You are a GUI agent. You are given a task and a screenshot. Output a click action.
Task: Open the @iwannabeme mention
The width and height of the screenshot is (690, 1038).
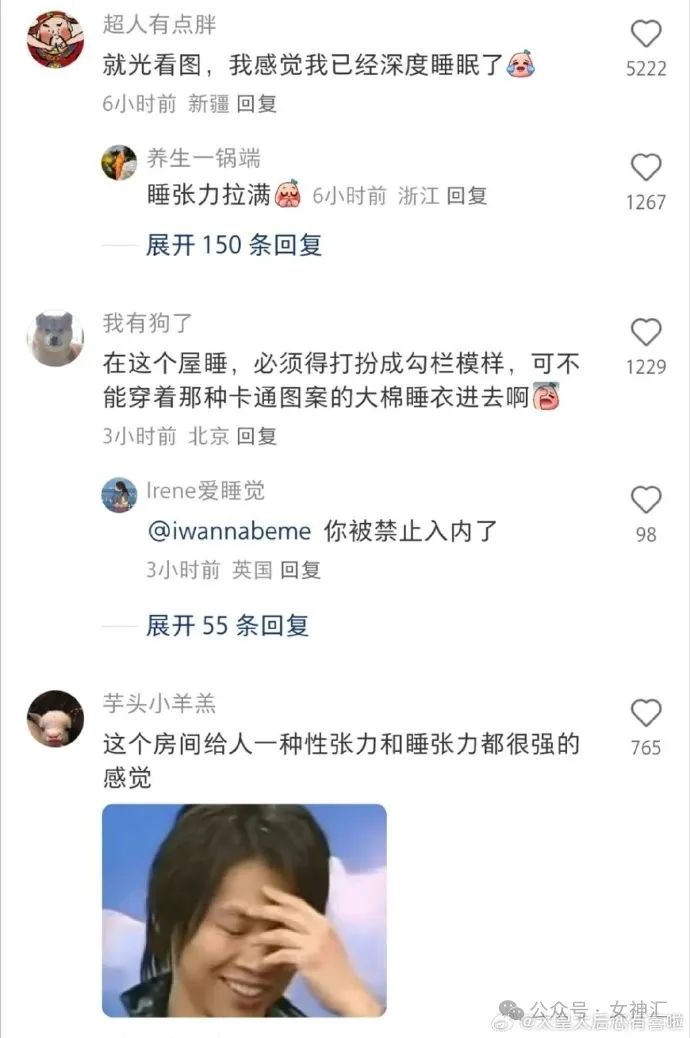coord(229,531)
